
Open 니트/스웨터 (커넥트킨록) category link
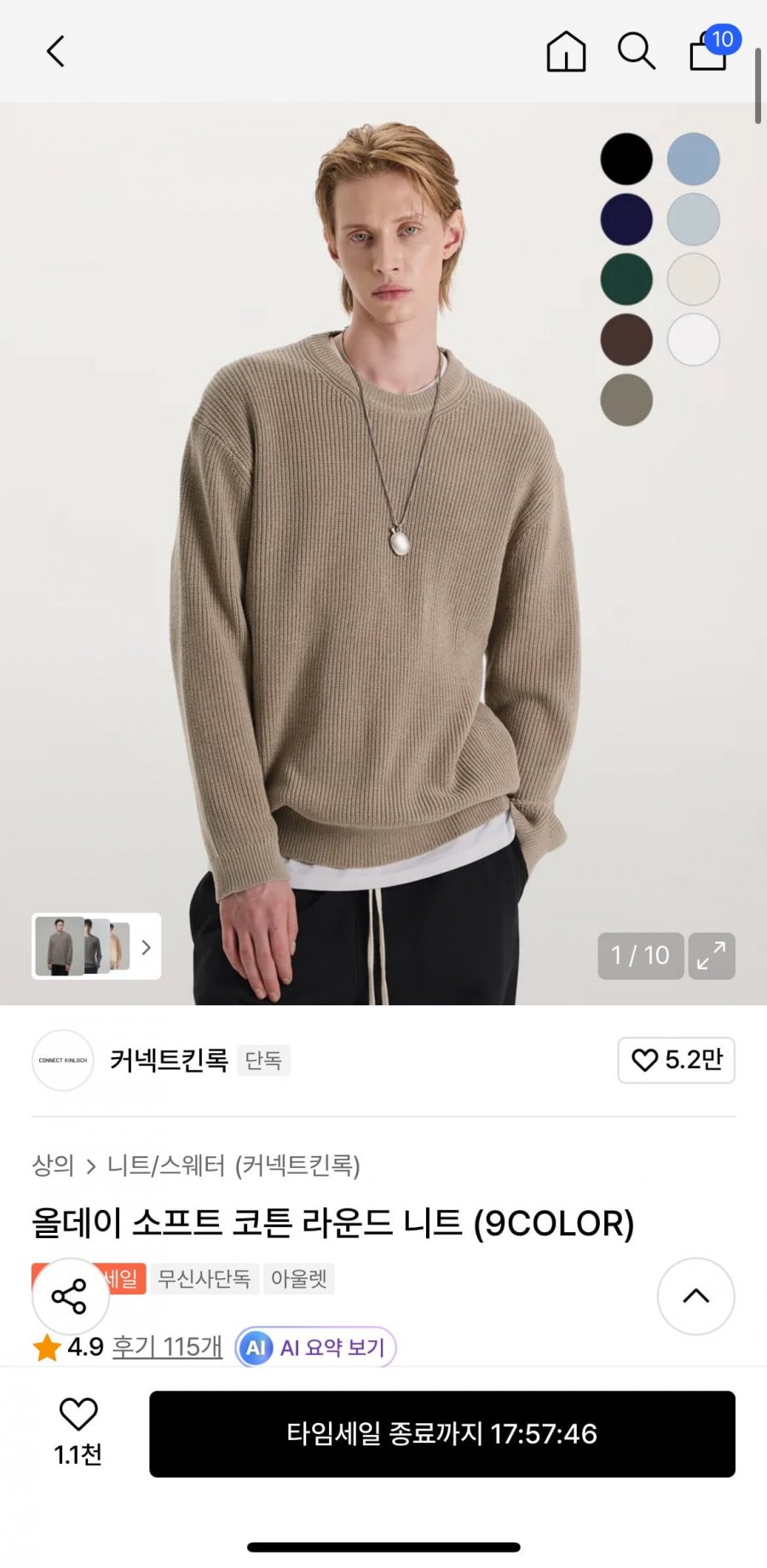(x=234, y=1165)
